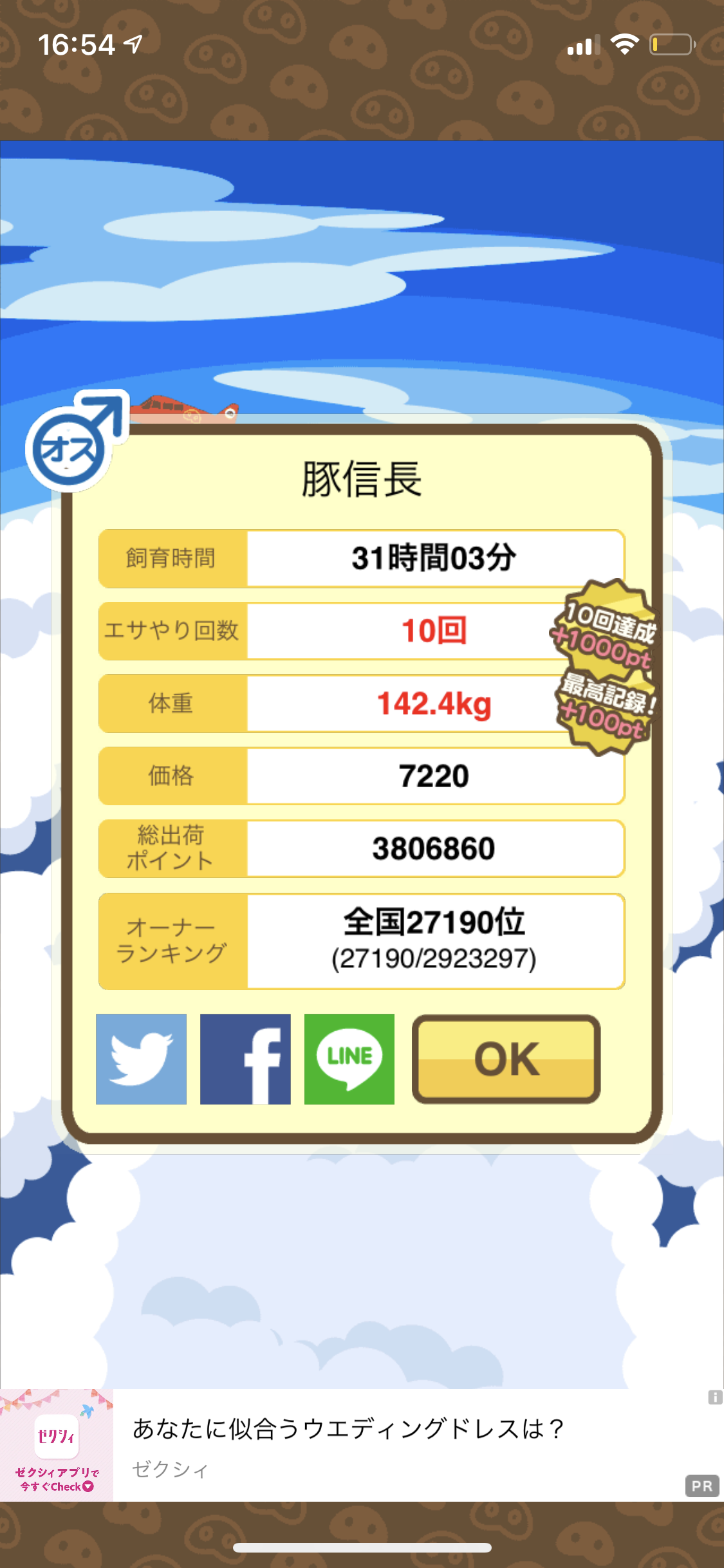Share the result on Facebook
This screenshot has height=1568, width=724.
point(245,1059)
